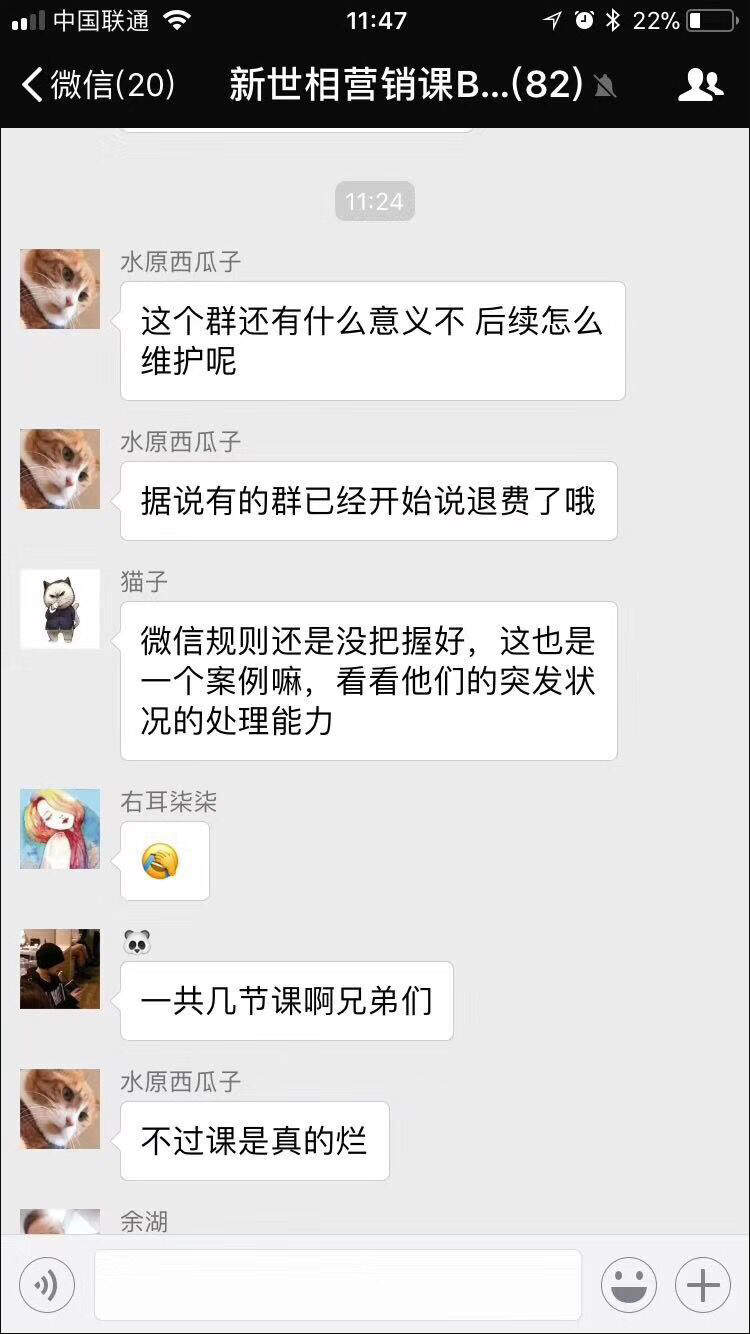This screenshot has width=750, height=1334.
Task: Open 右耳柒柒's avatar profile
Action: [60, 829]
